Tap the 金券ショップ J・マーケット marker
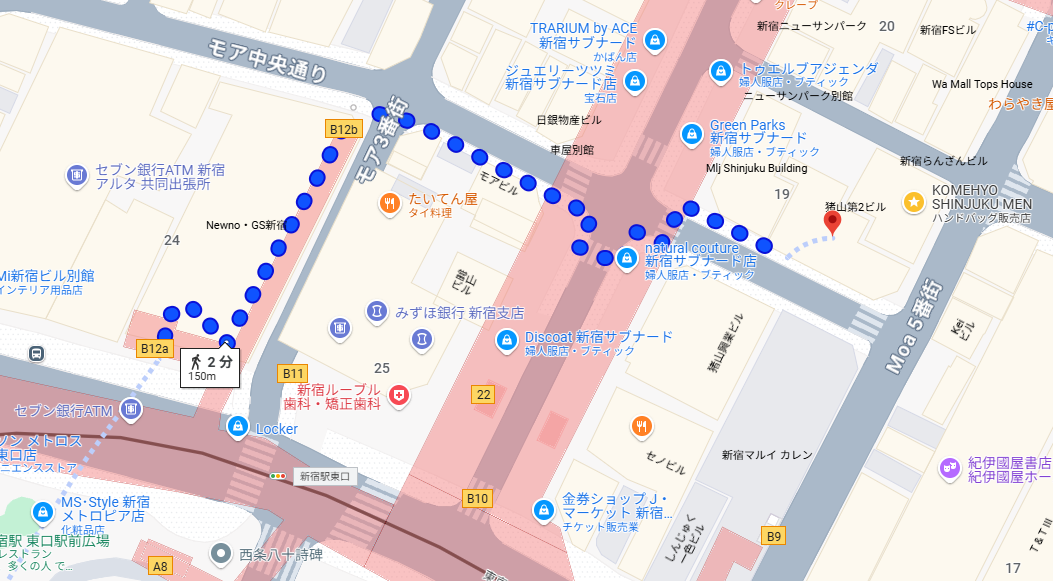 coord(543,509)
